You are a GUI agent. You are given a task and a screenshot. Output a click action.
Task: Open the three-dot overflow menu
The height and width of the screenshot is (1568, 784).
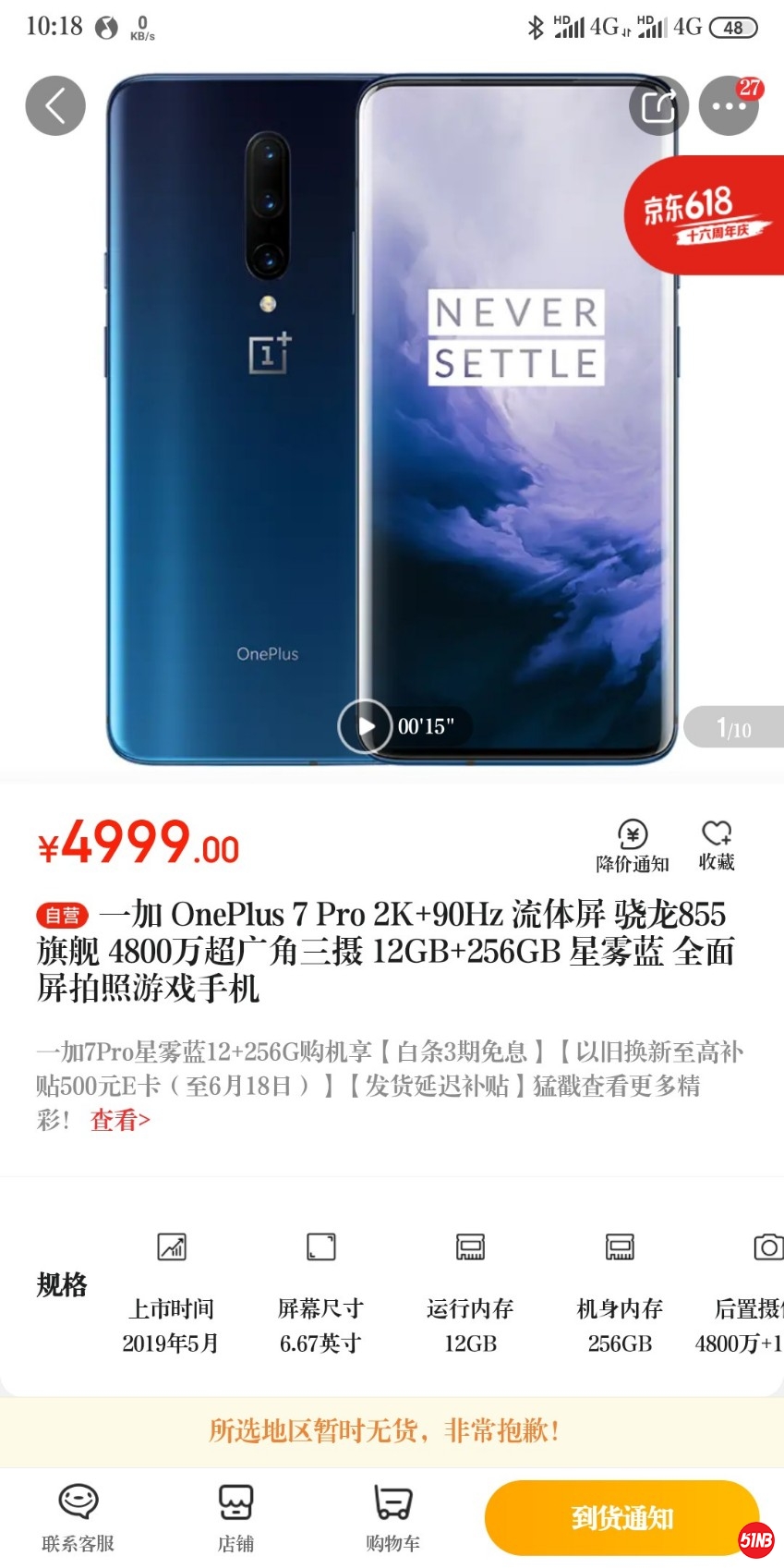point(729,106)
